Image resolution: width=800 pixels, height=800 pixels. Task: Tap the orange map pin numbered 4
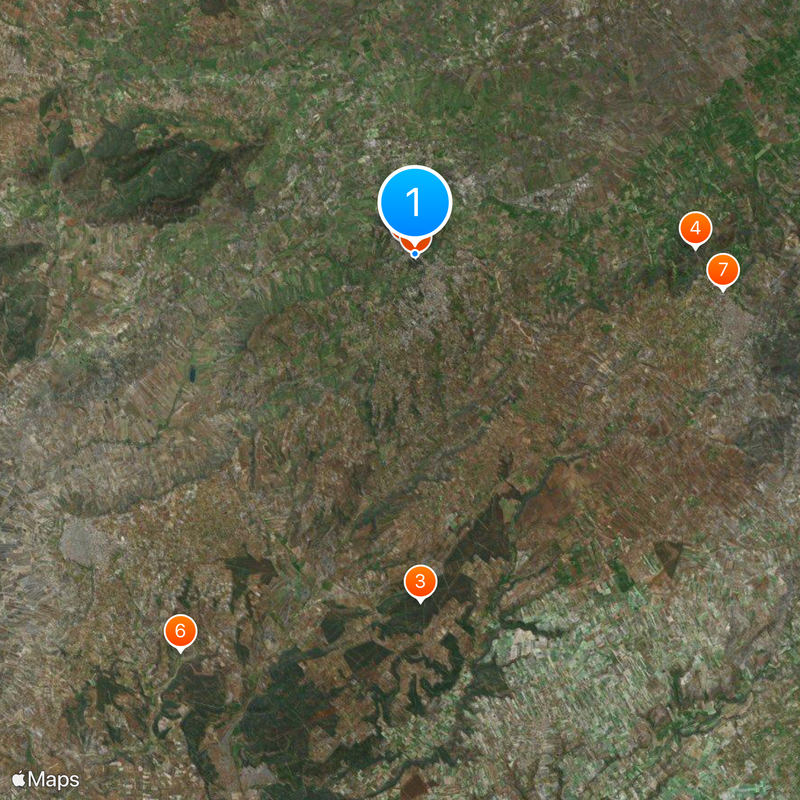(695, 229)
